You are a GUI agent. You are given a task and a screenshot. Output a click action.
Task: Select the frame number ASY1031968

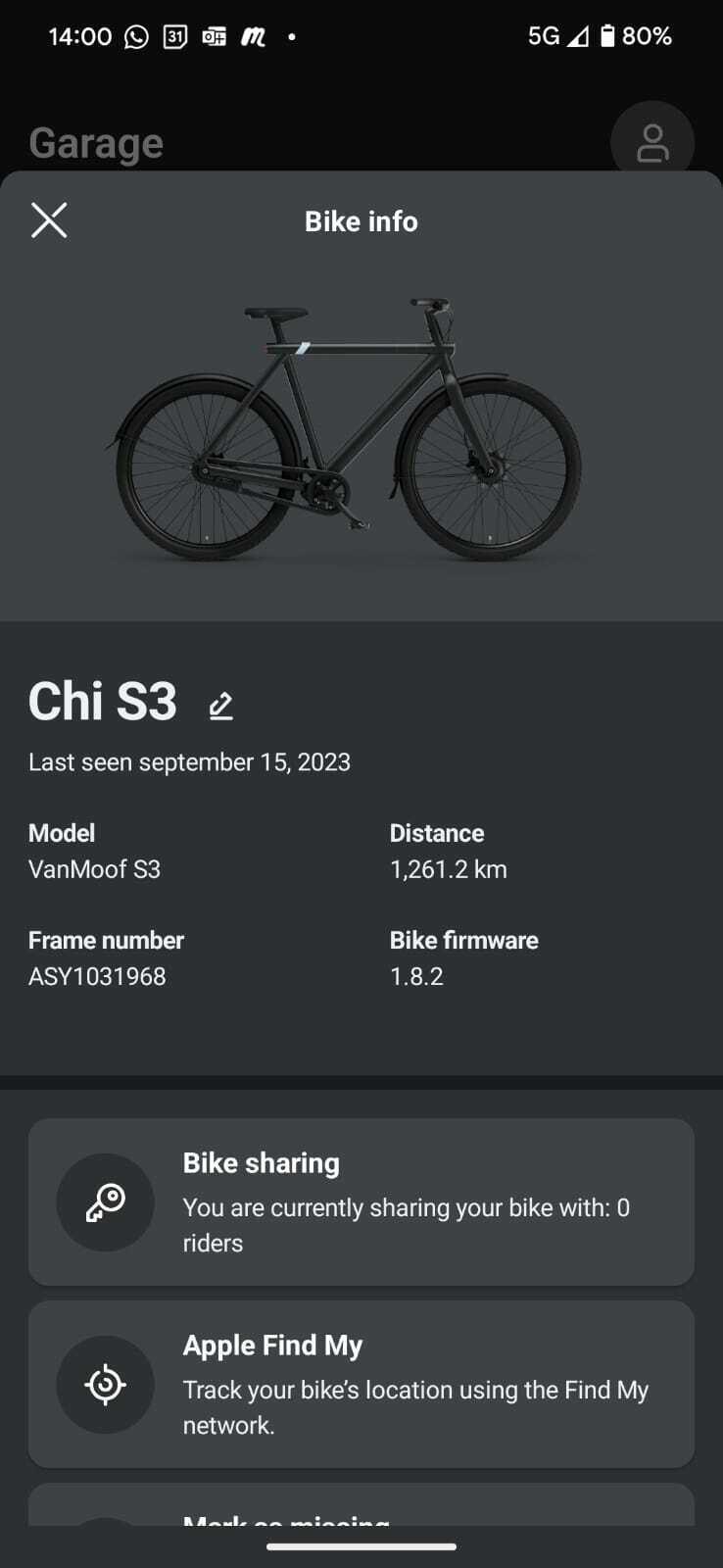point(96,976)
